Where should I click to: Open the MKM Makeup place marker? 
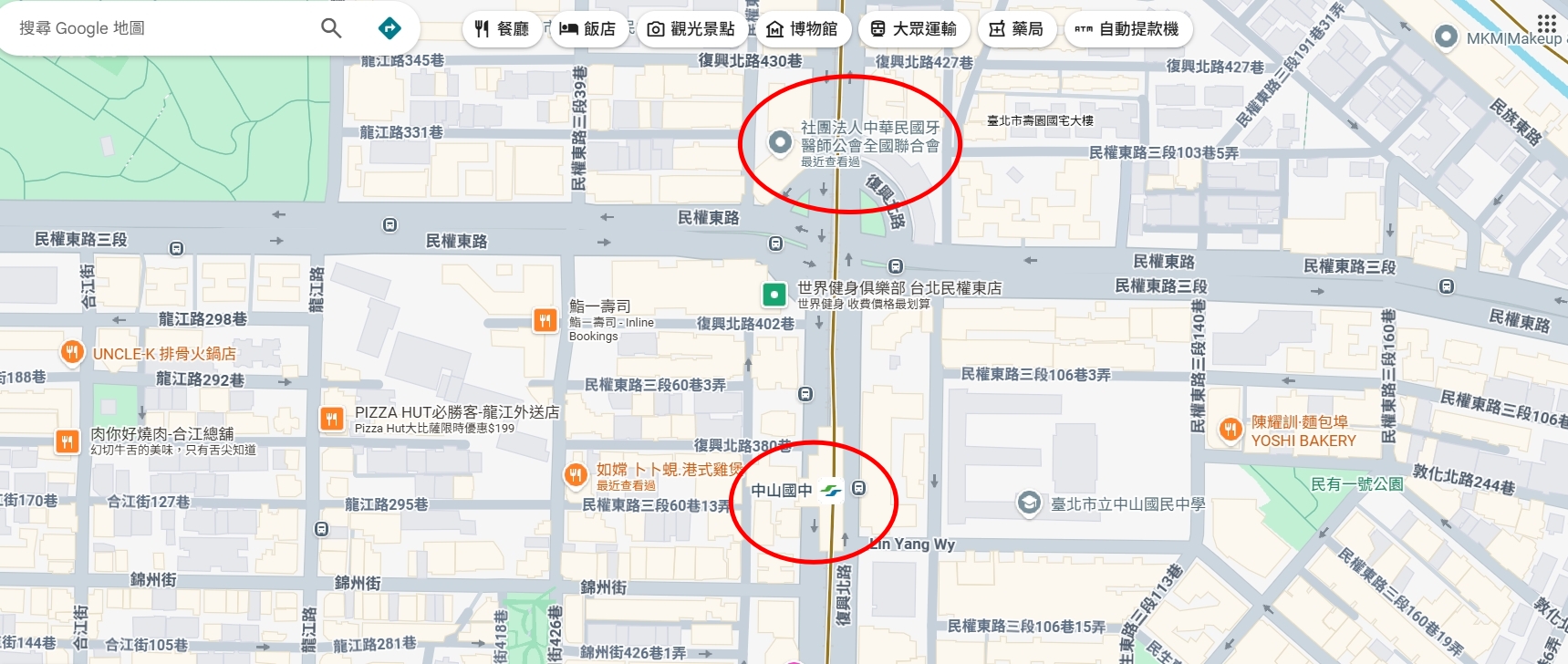[x=1446, y=37]
